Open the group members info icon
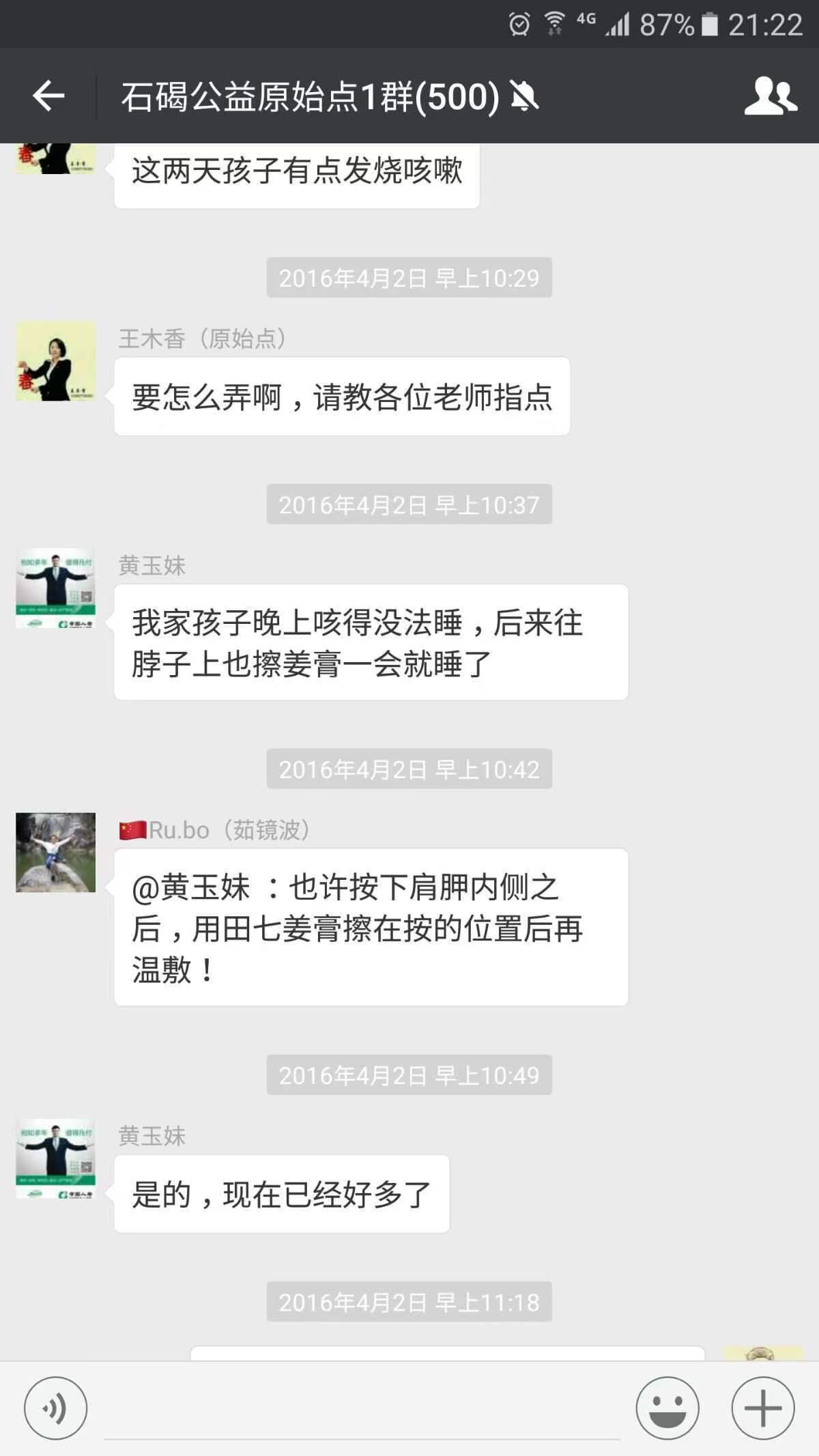Viewport: 819px width, 1456px height. point(770,96)
